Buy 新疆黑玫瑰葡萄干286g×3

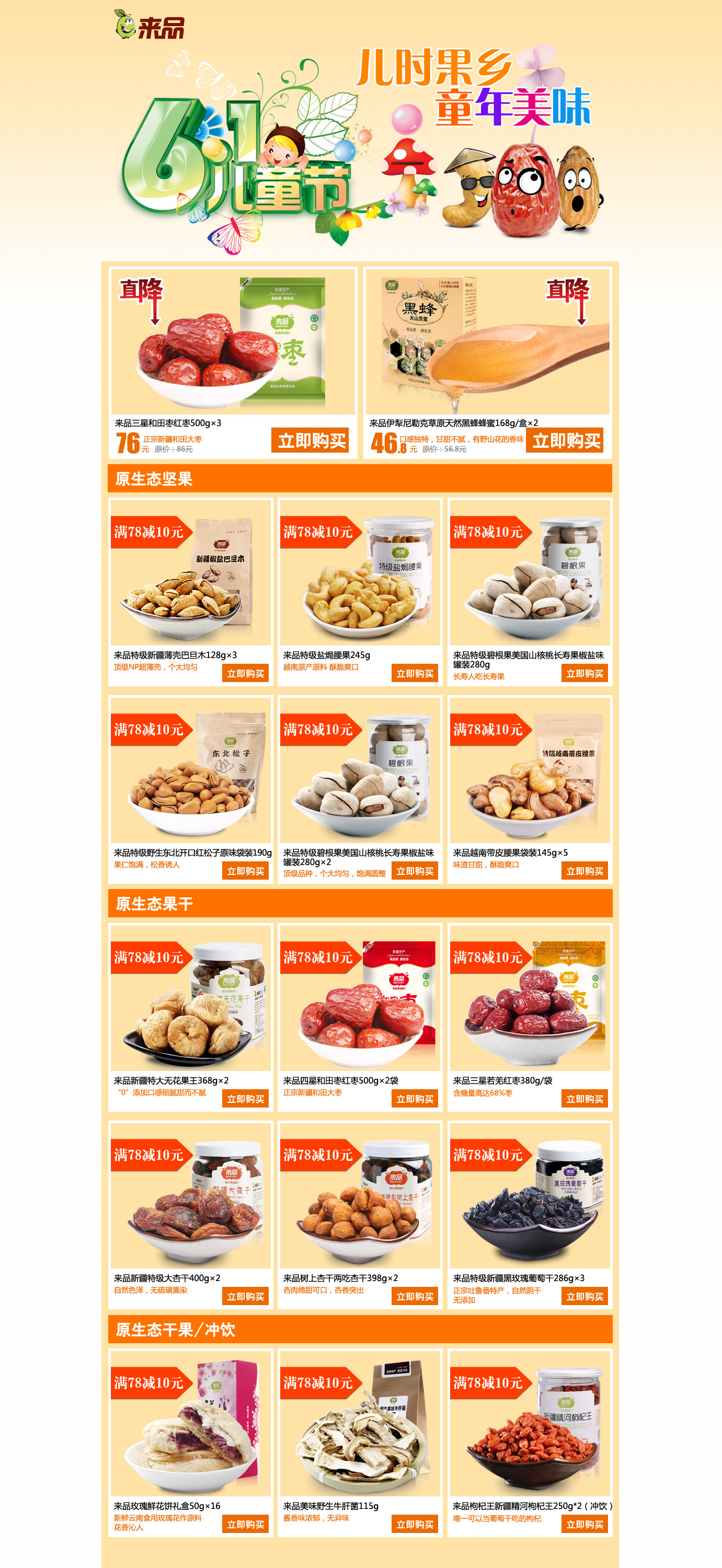(x=585, y=1297)
